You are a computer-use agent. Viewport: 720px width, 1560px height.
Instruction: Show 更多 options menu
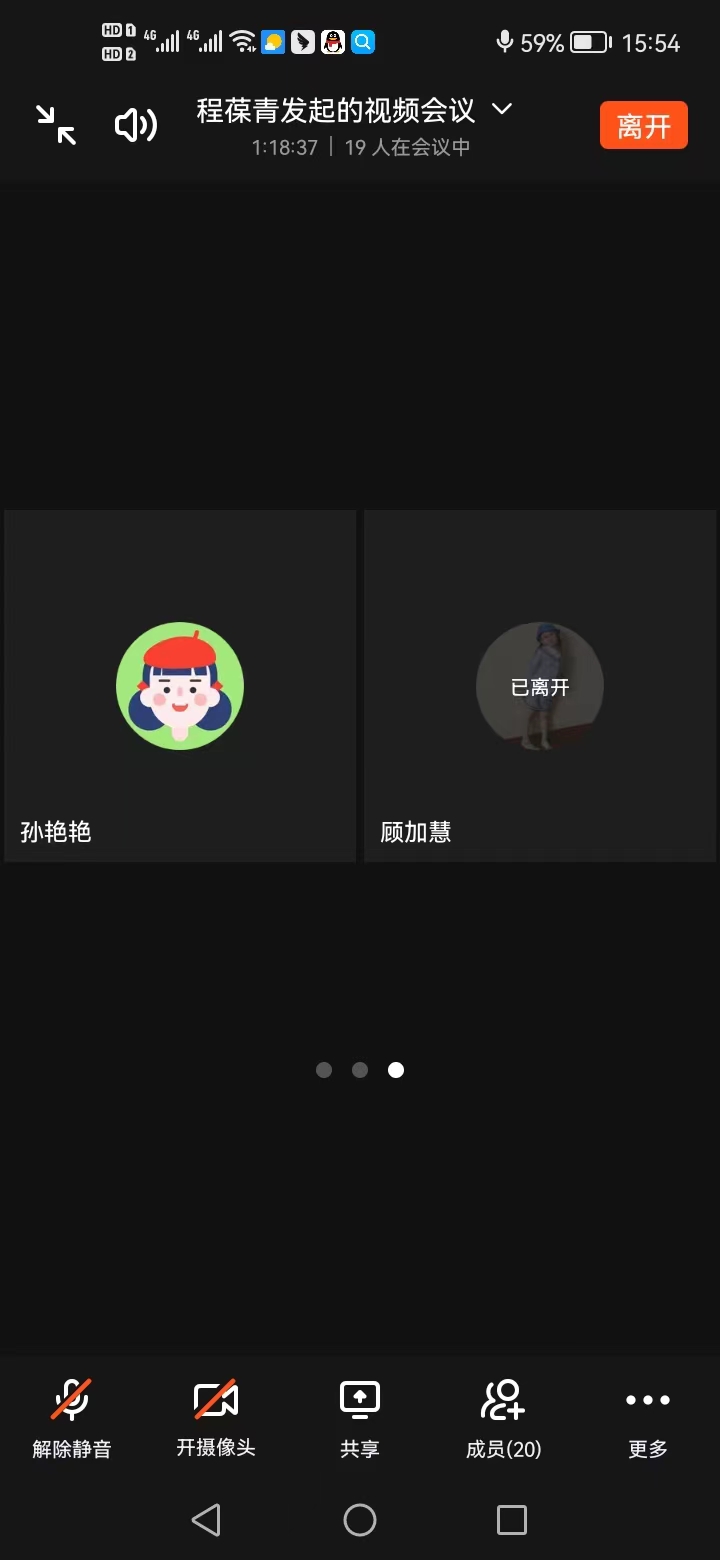coord(648,1416)
